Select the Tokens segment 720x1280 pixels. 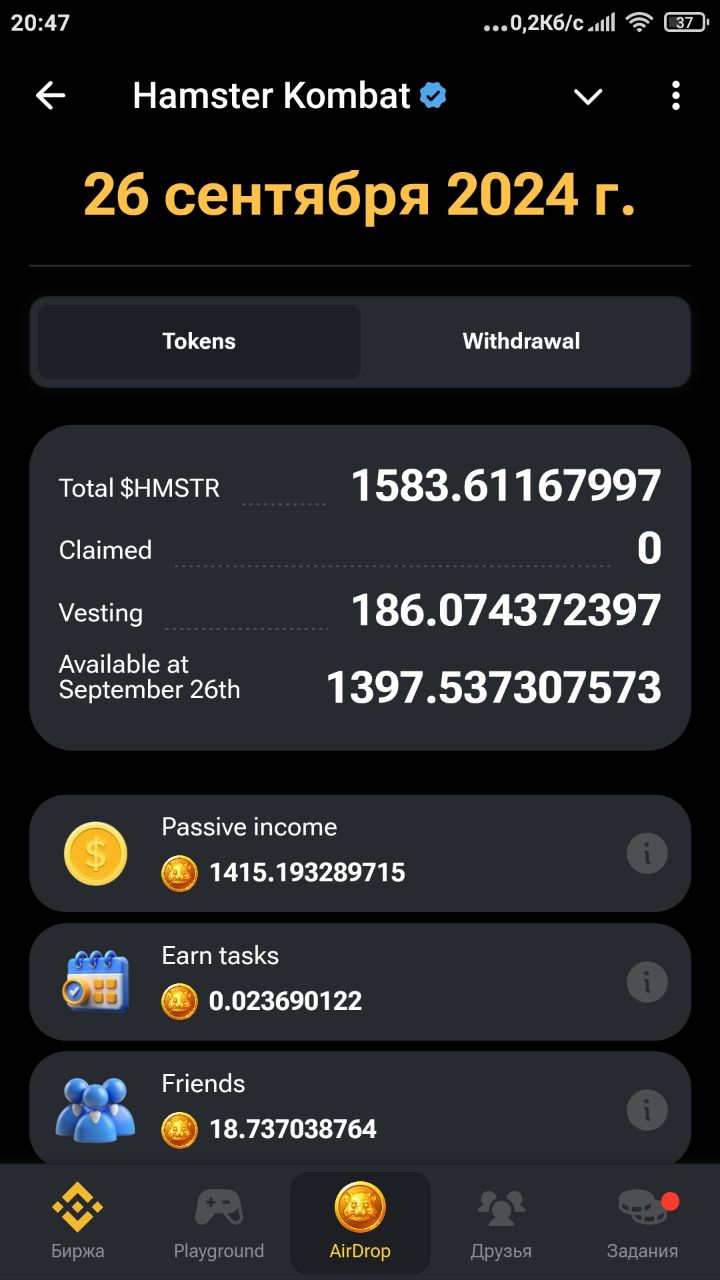click(x=199, y=341)
